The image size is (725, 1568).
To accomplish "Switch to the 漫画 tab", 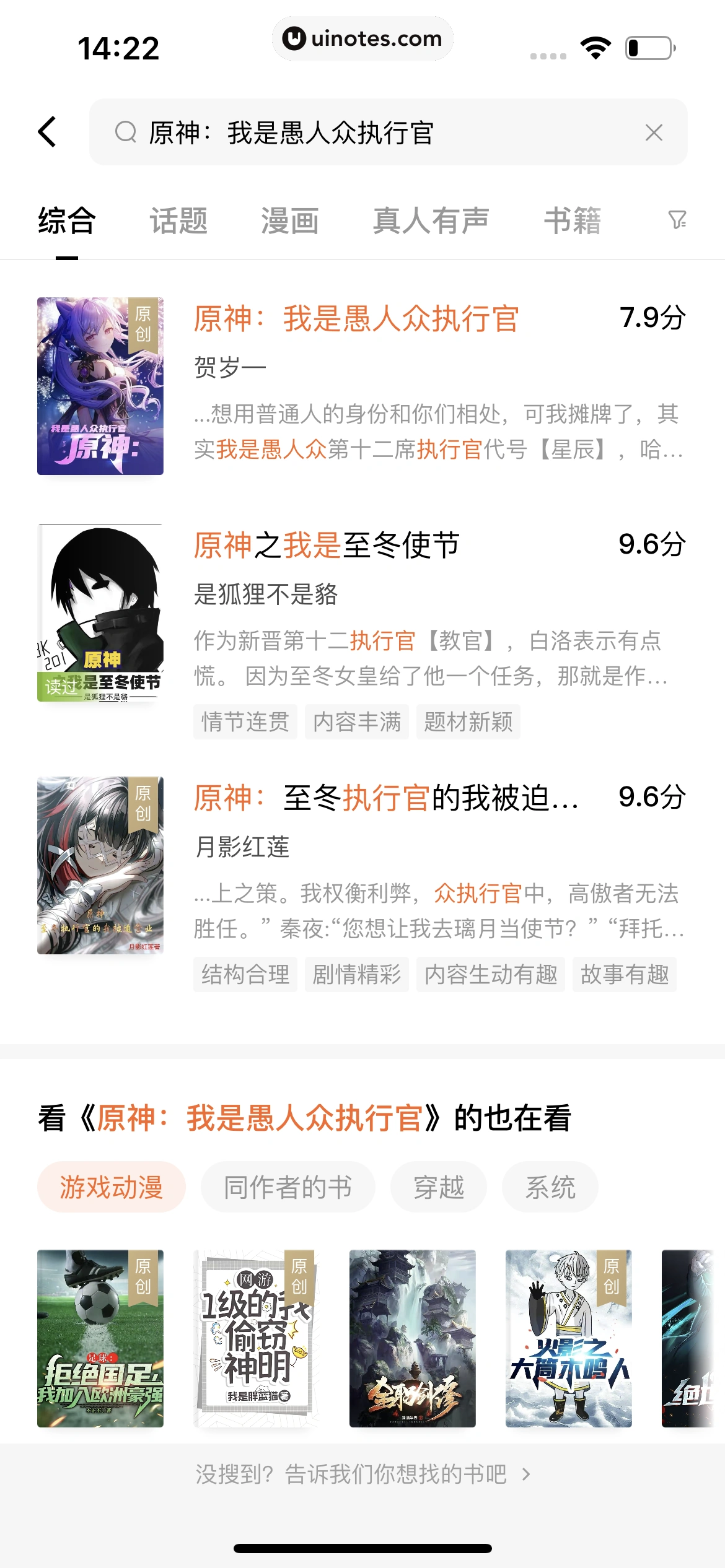I will coord(290,221).
